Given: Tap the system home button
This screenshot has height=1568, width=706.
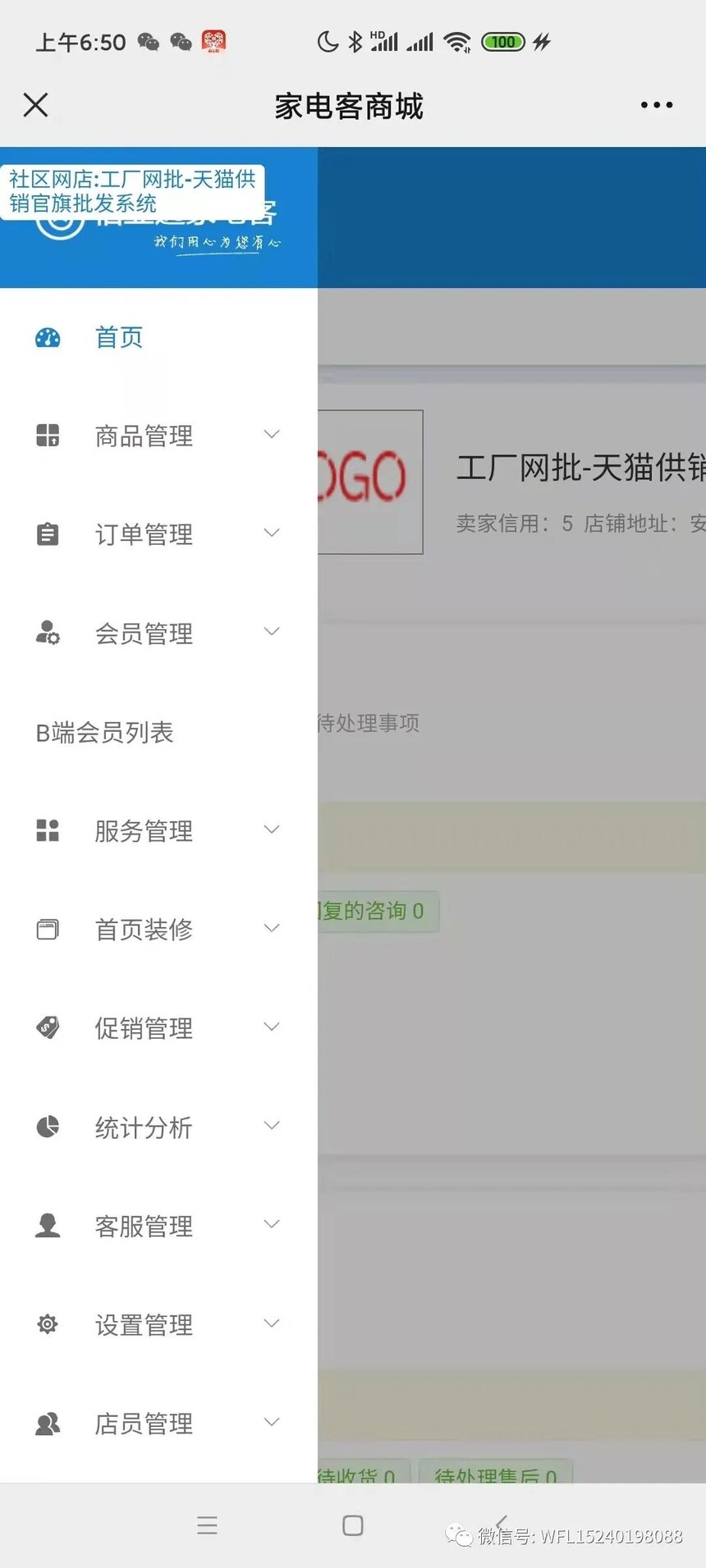Looking at the screenshot, I should coord(353,1525).
